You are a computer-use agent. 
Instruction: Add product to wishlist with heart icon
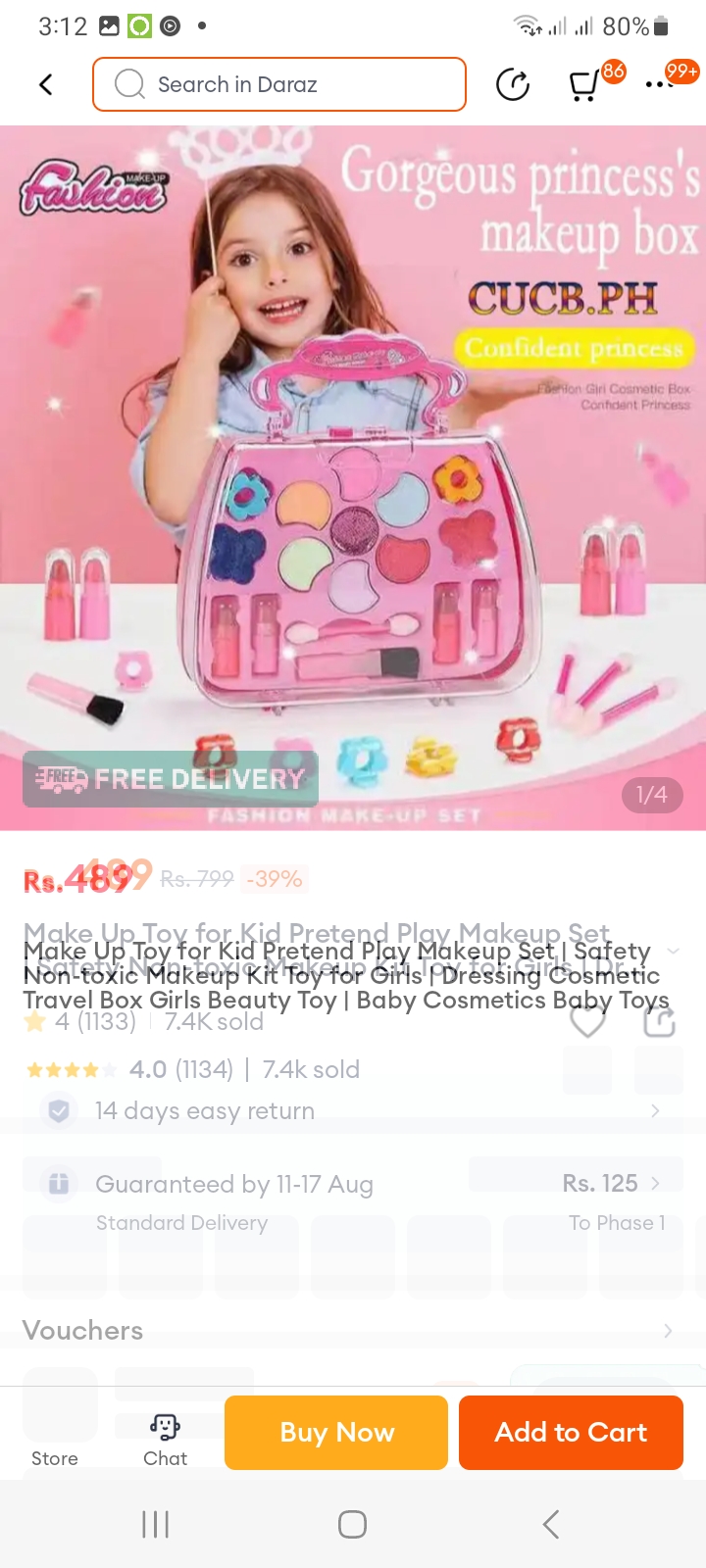[x=587, y=1021]
